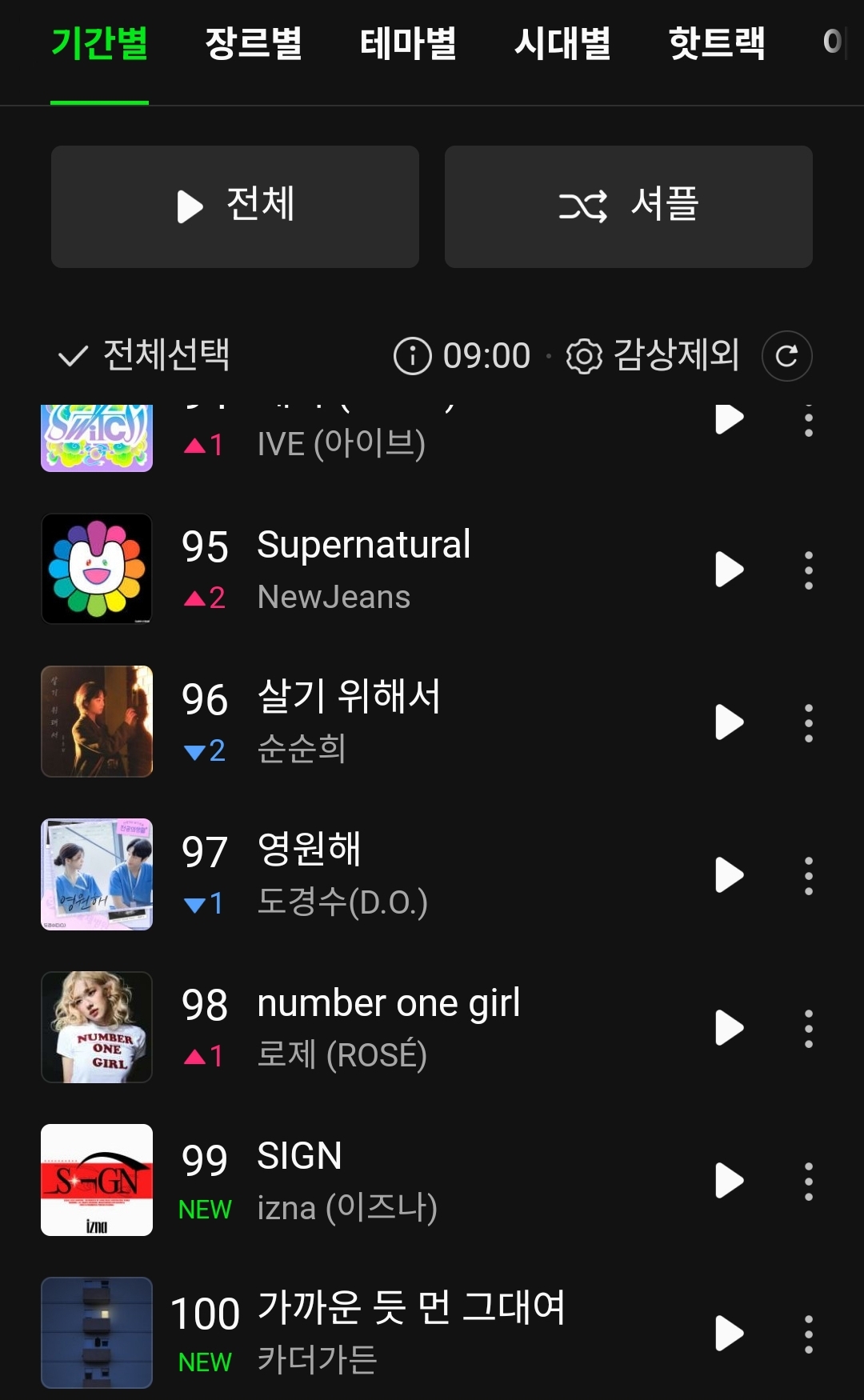Play all songs with 전체 button
This screenshot has width=864, height=1400.
click(x=235, y=206)
